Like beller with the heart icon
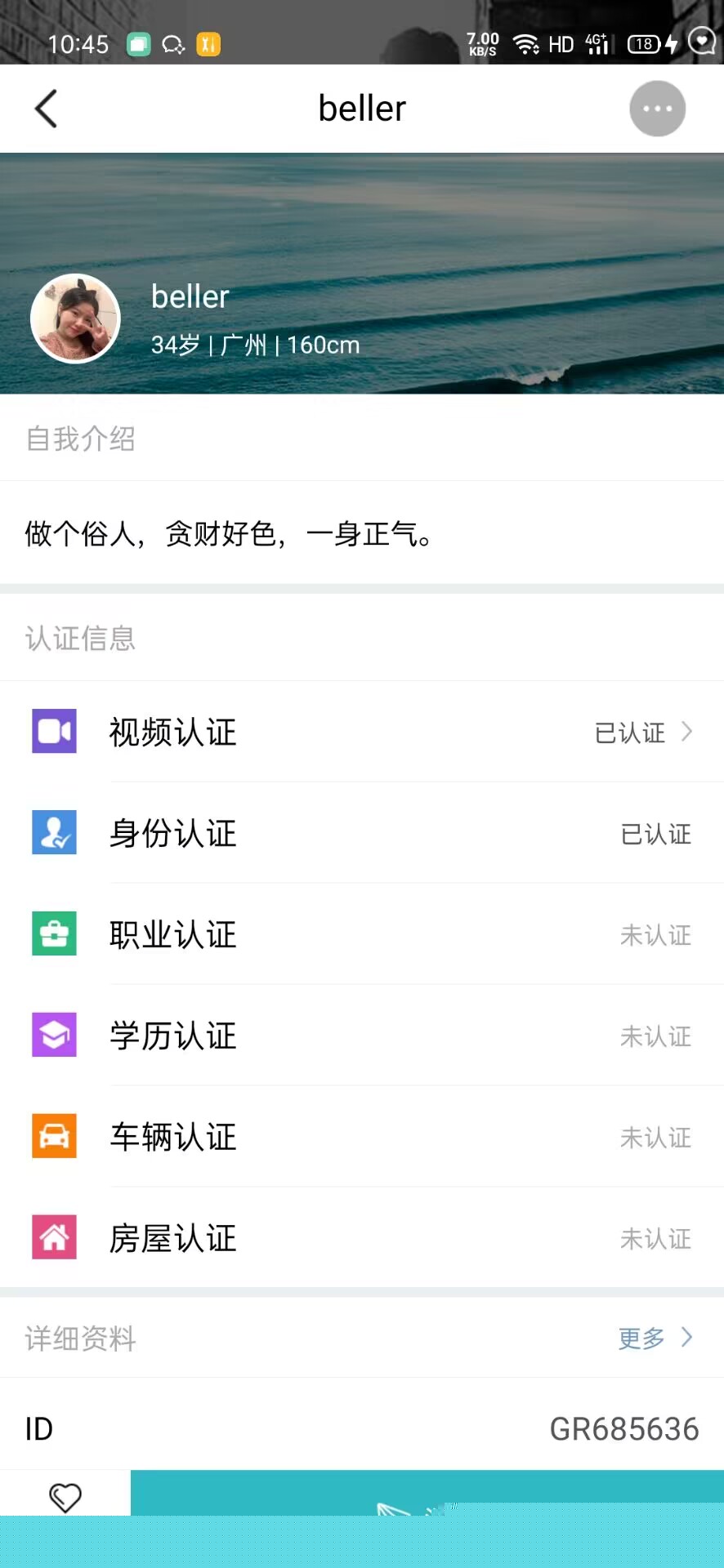 65,1497
